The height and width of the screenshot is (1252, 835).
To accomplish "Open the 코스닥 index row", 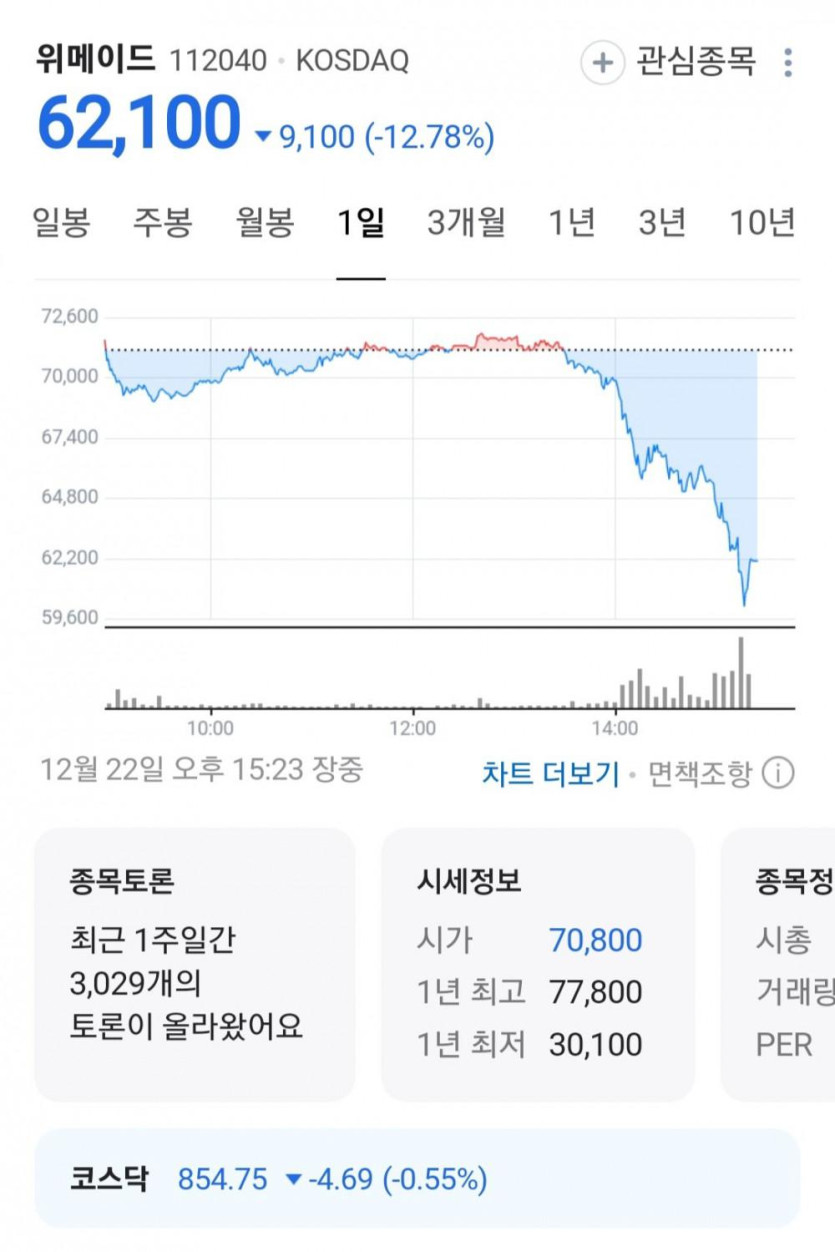I will (417, 1179).
